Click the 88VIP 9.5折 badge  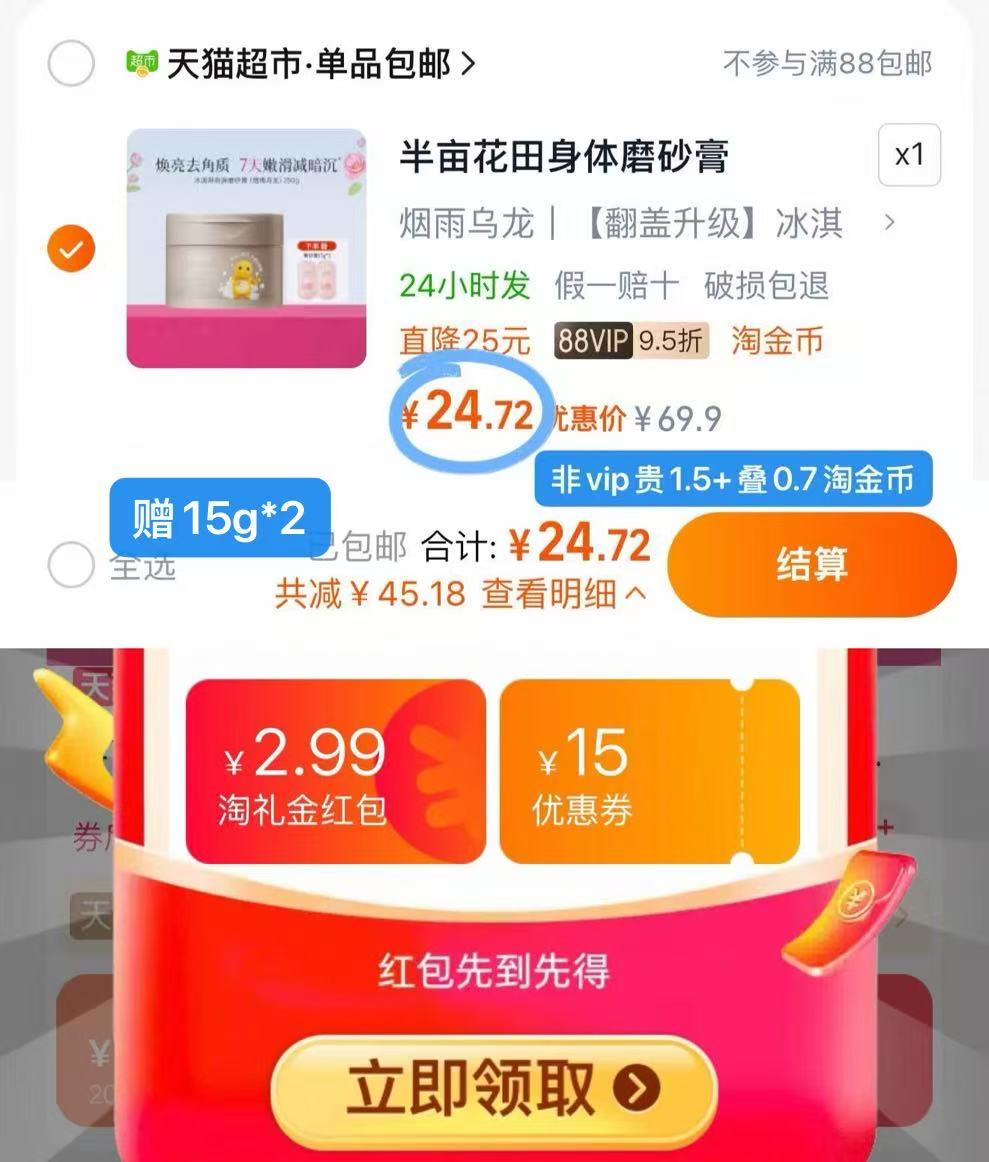(x=630, y=342)
